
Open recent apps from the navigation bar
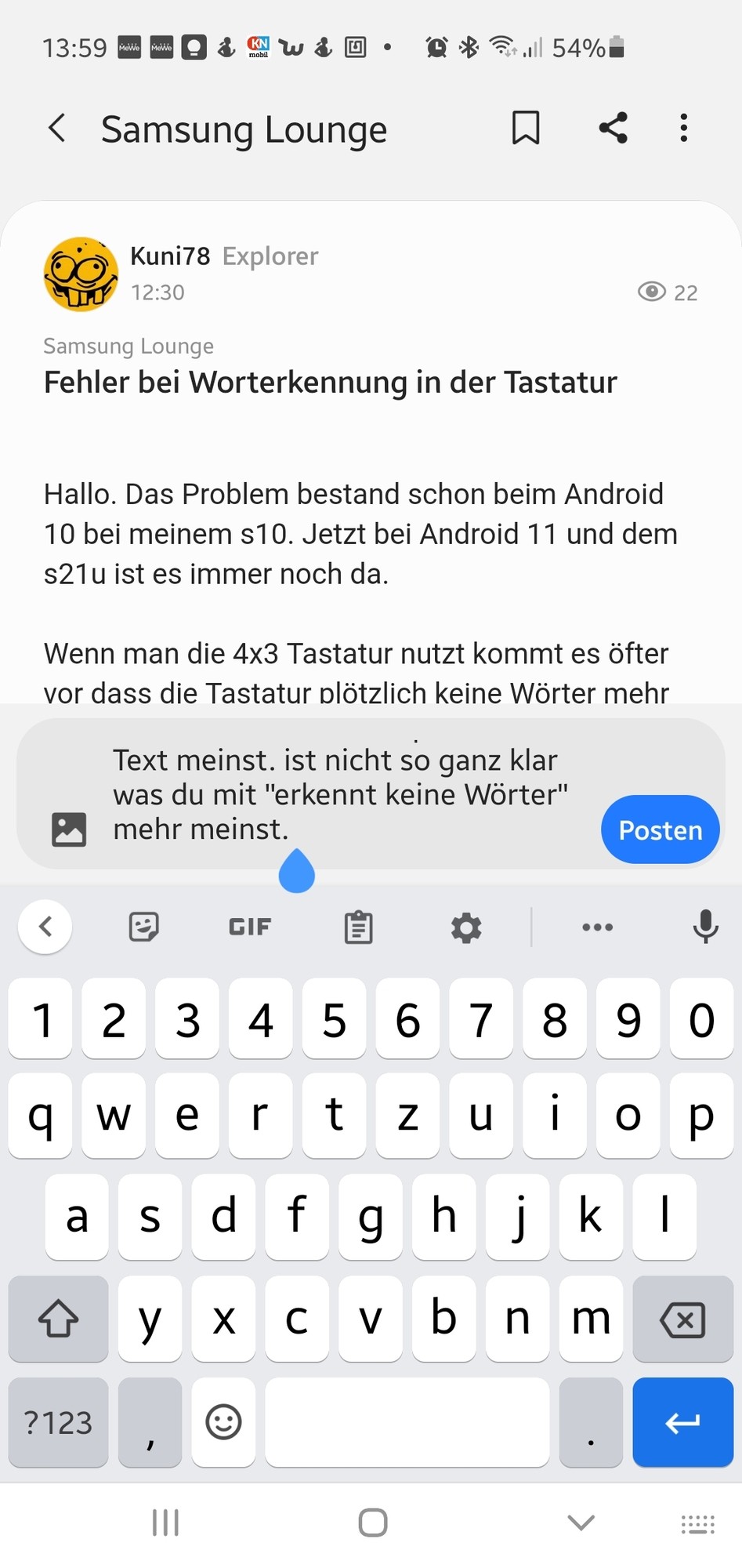click(x=165, y=1523)
